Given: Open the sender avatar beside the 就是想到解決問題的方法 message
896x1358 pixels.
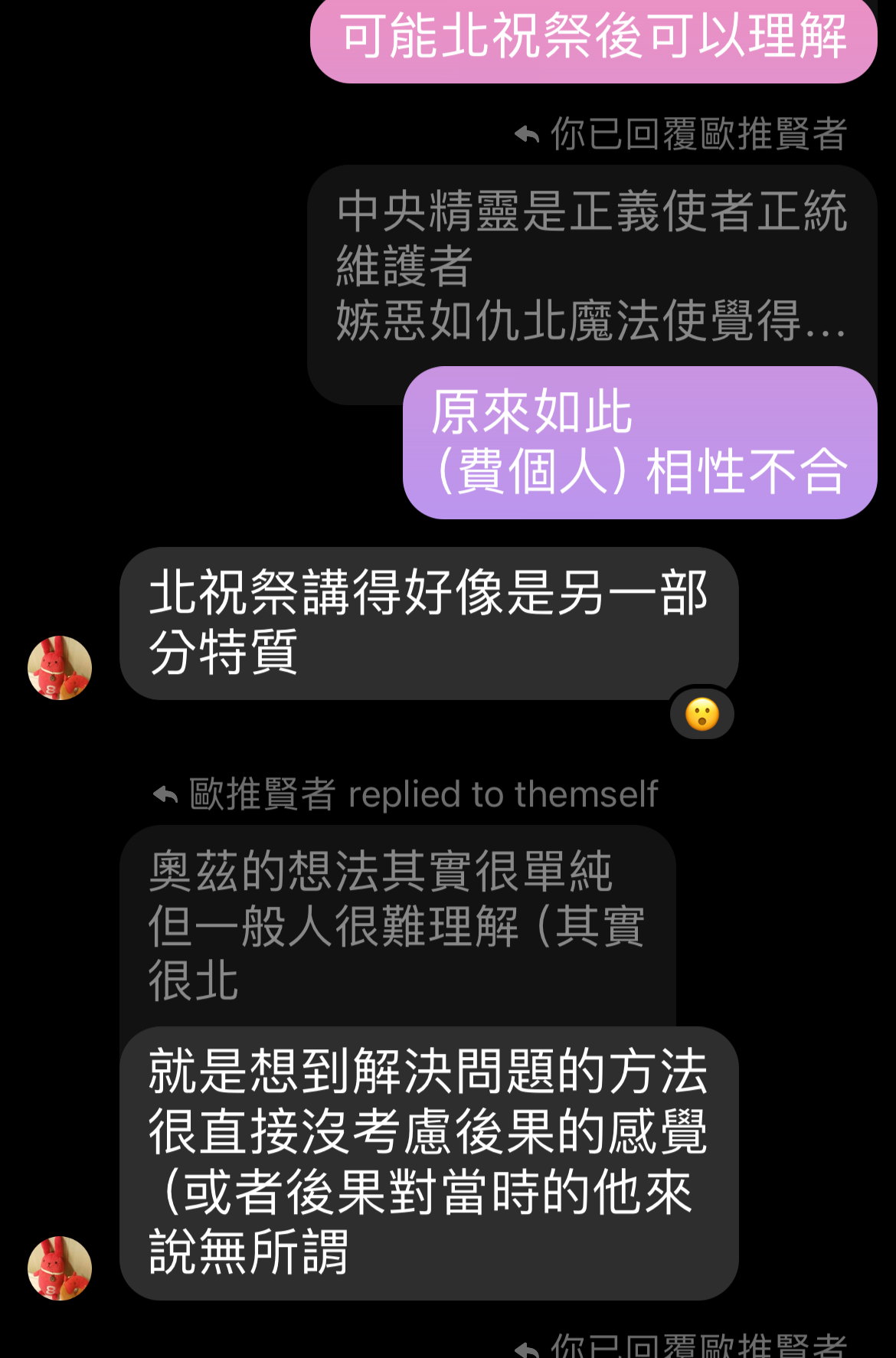Looking at the screenshot, I should 60,1268.
